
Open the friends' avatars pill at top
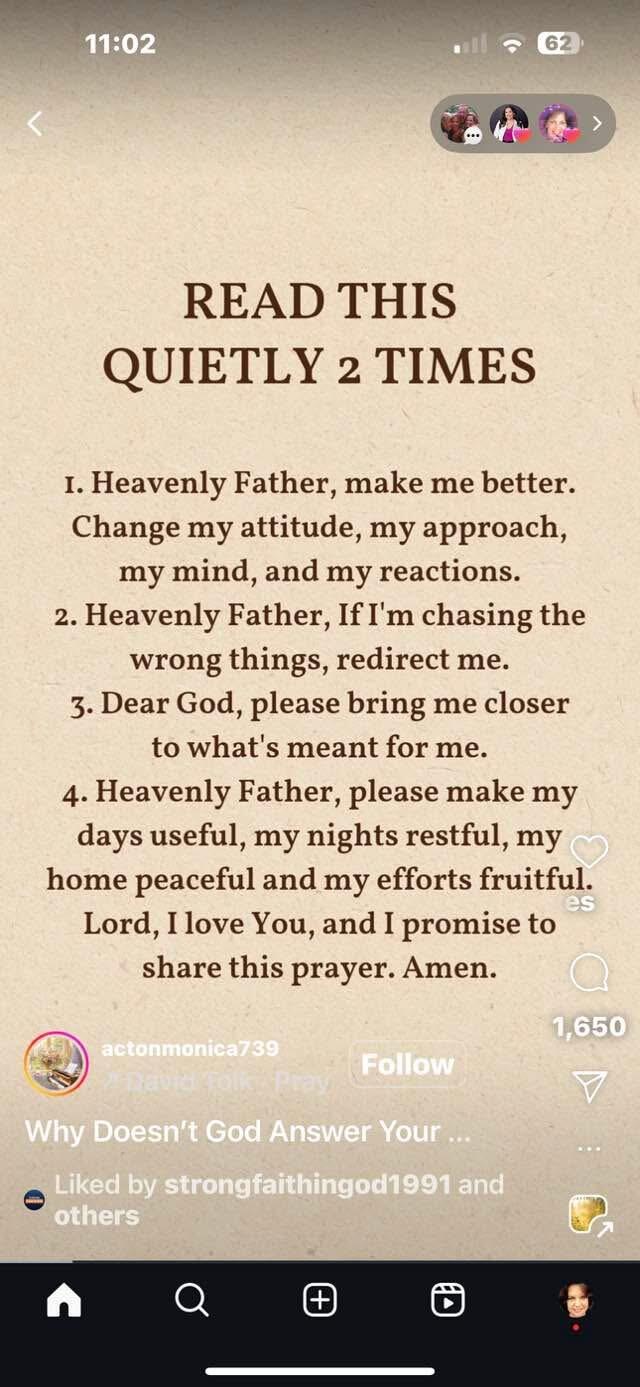[522, 123]
